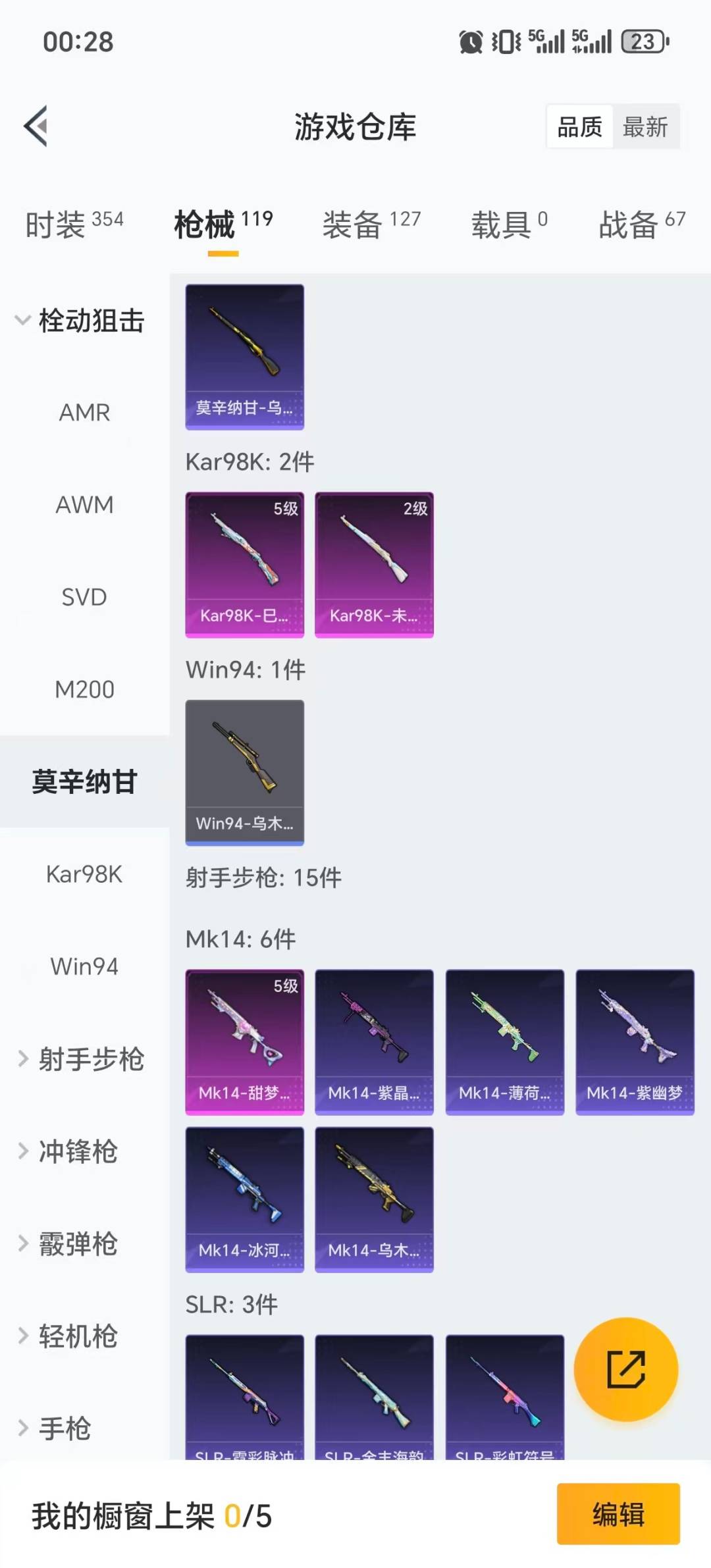Switch sorting to 最新
The image size is (711, 1568).
point(646,126)
